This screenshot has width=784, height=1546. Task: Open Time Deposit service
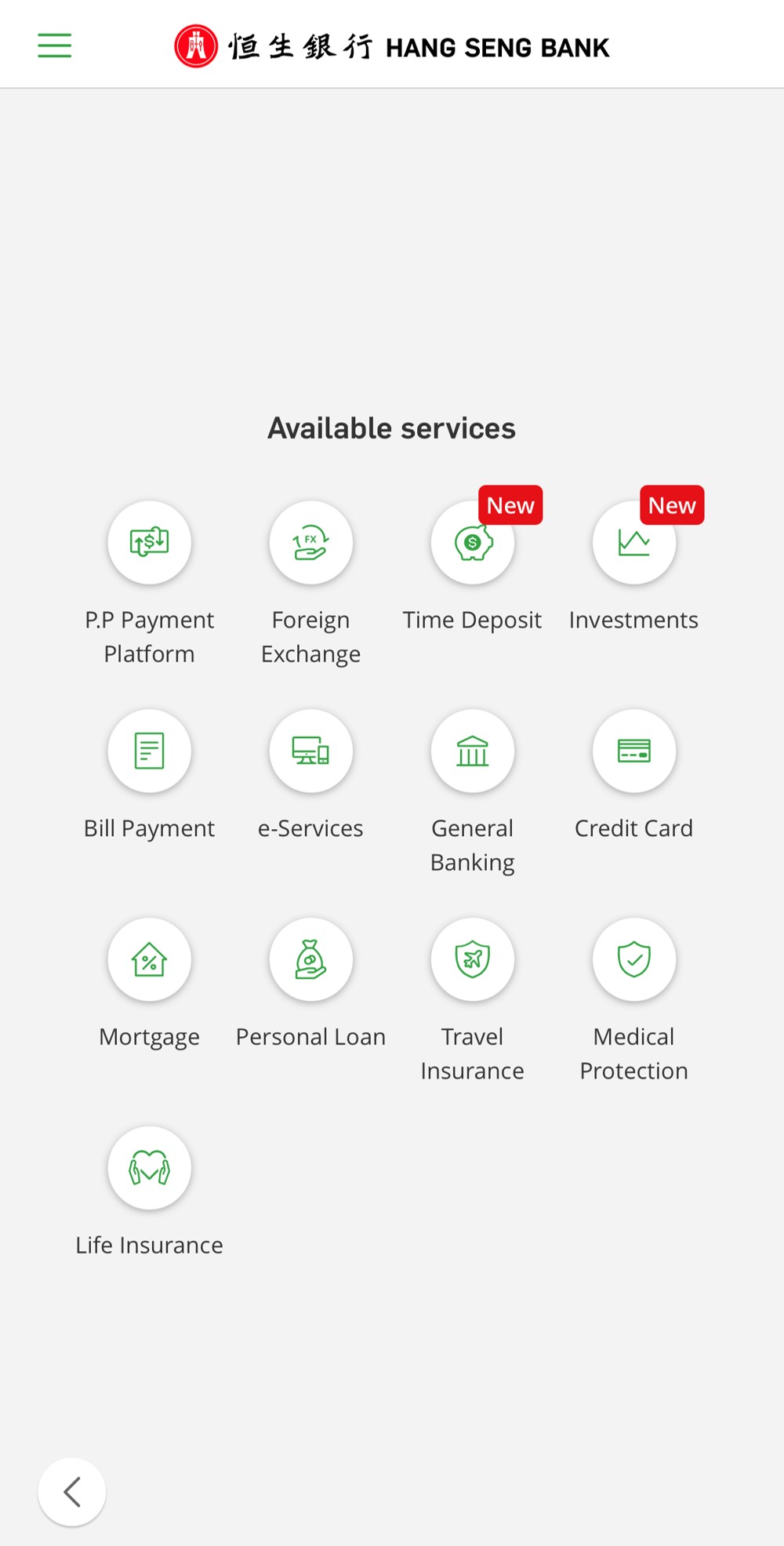(x=472, y=543)
